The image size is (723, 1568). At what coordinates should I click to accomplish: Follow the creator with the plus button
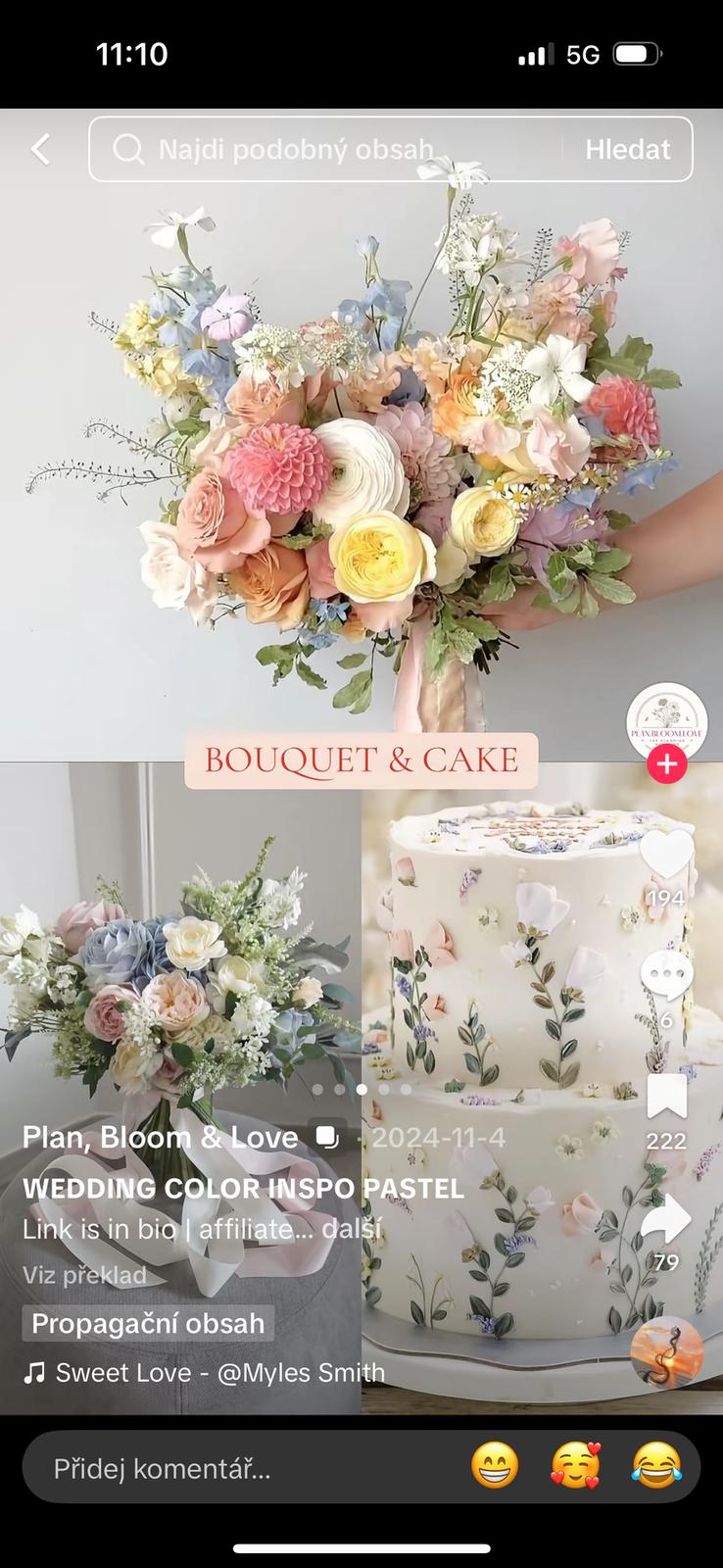667,764
